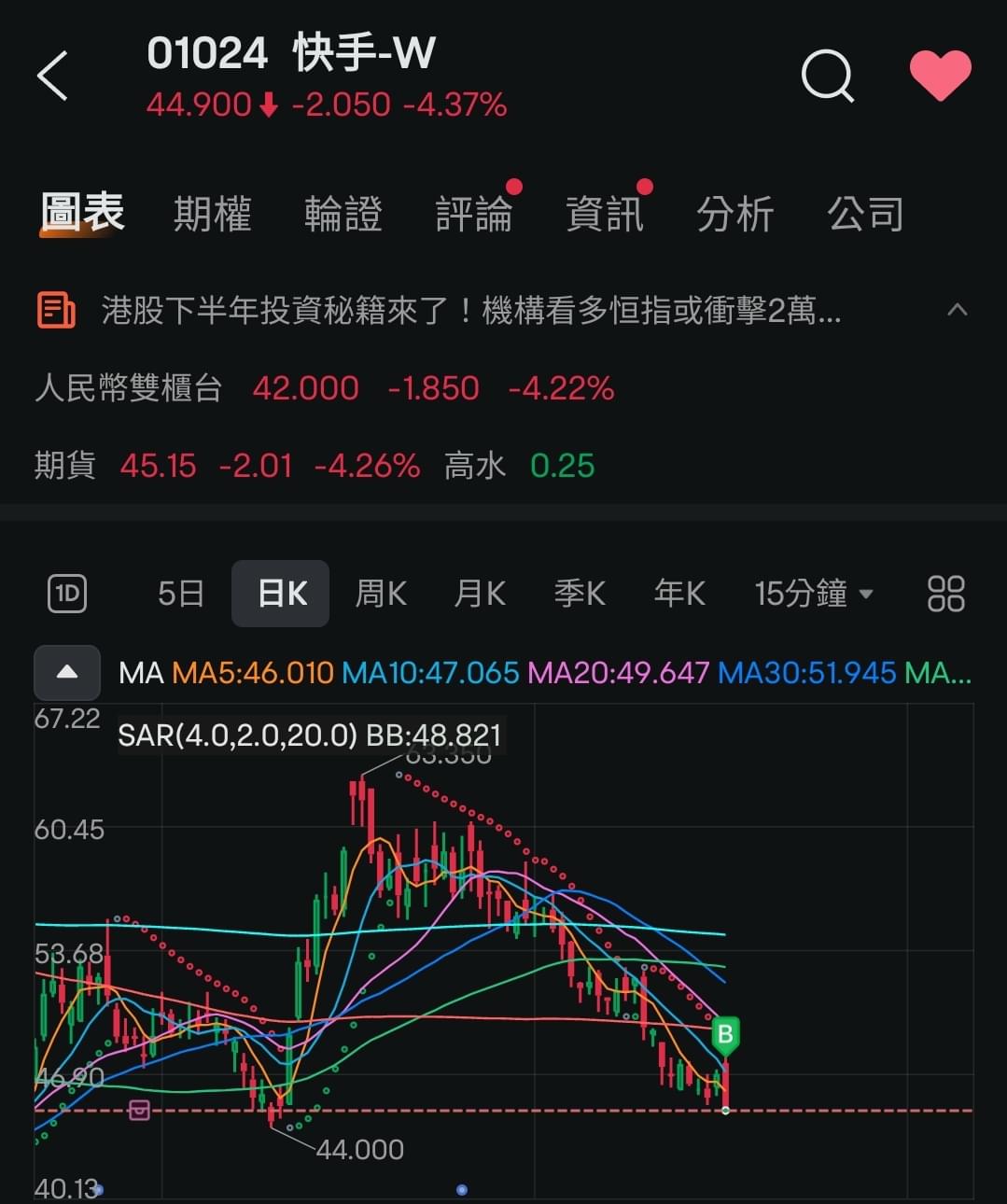Select the 1D candlestick chart icon

click(x=65, y=593)
